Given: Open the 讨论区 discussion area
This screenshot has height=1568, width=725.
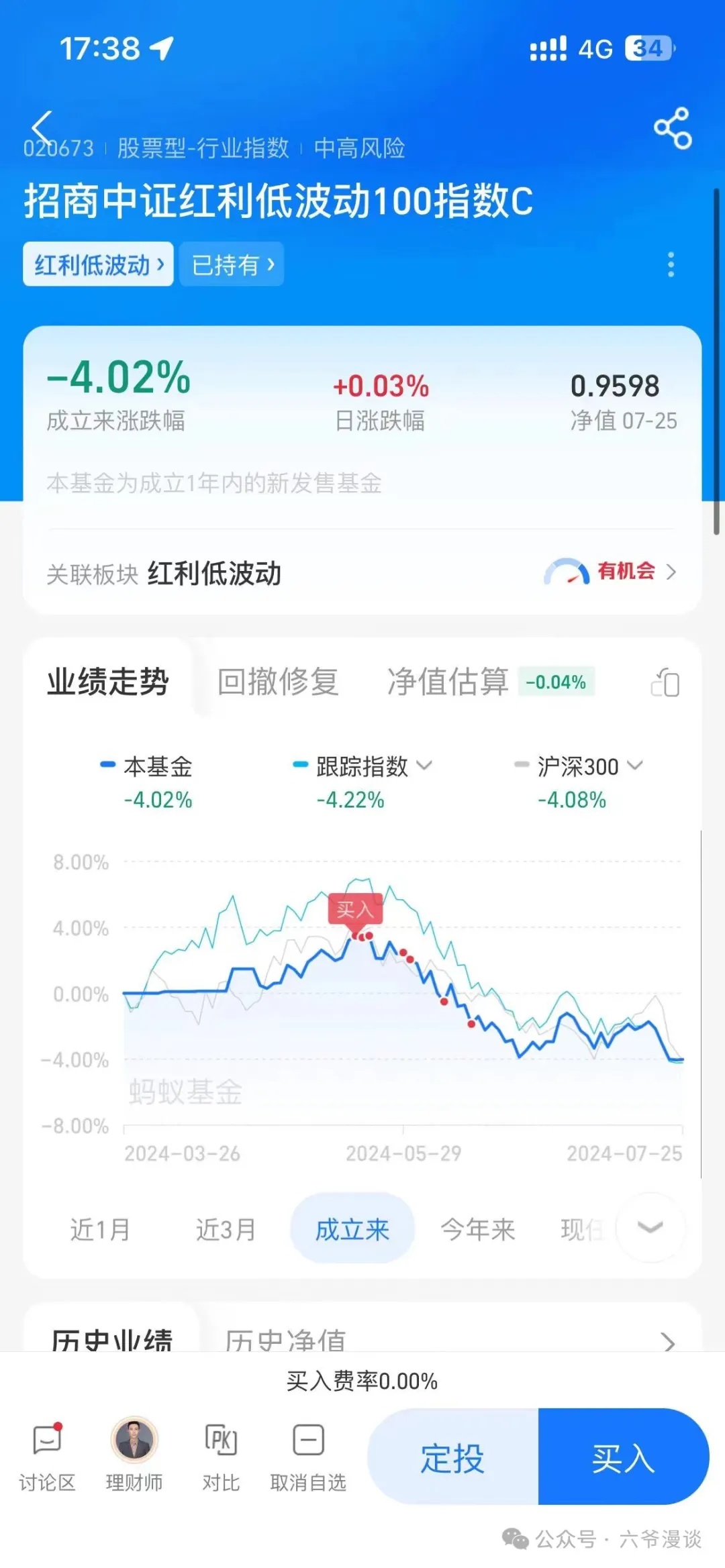Looking at the screenshot, I should pyautogui.click(x=47, y=1455).
